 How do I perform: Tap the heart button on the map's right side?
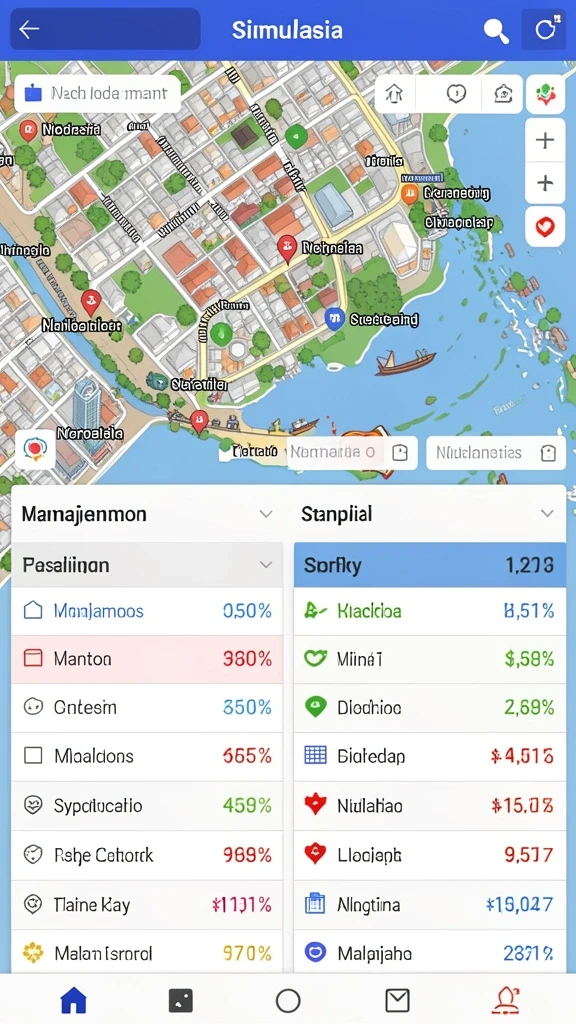coord(545,227)
